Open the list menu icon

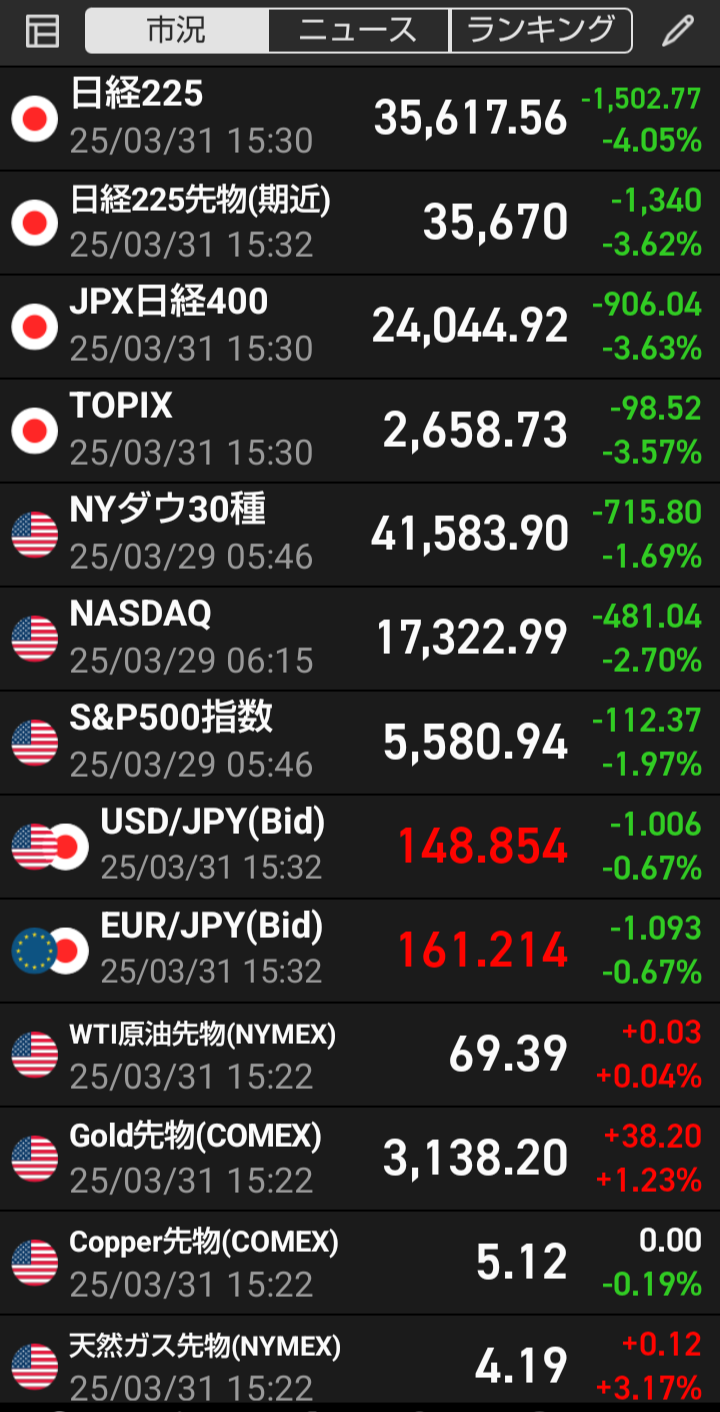tap(42, 31)
